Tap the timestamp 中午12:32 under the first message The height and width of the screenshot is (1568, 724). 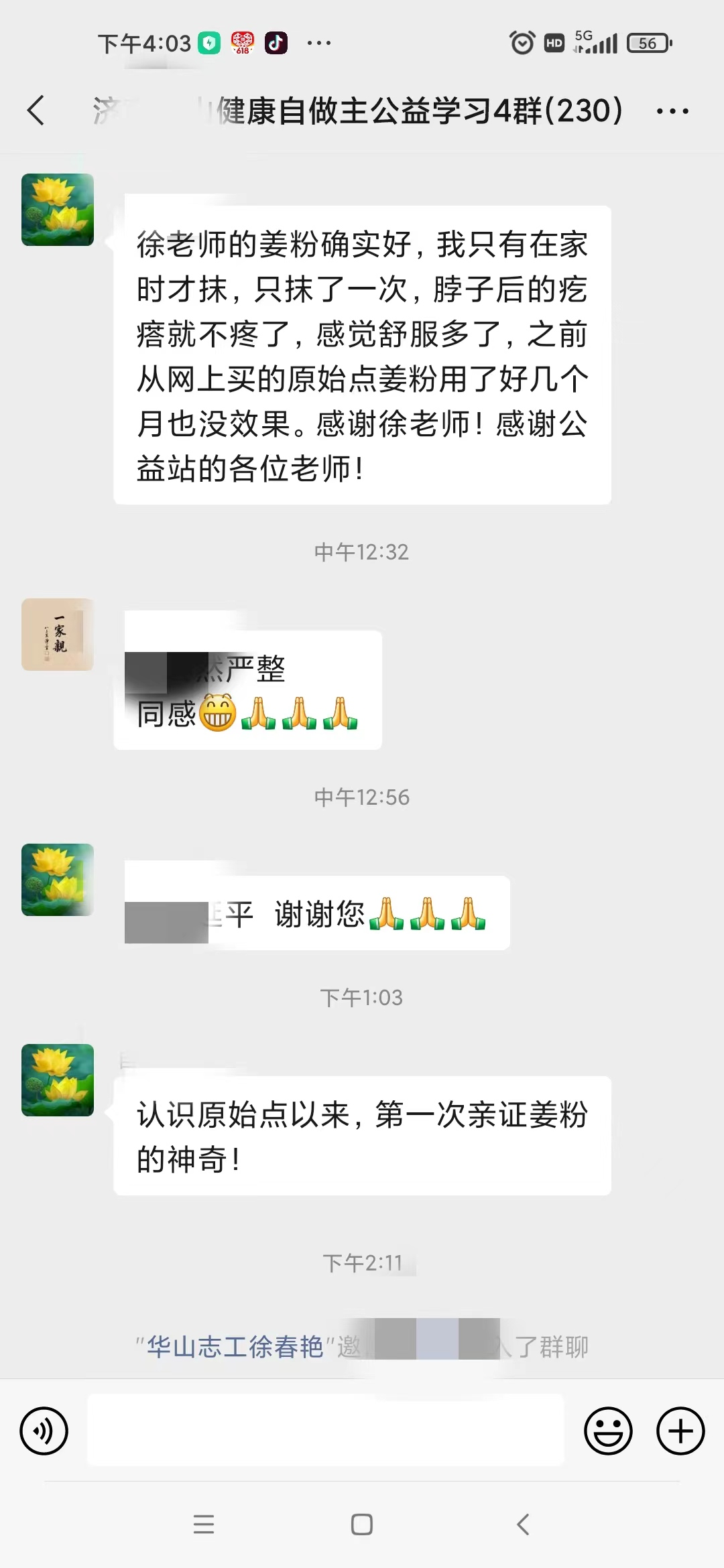point(361,551)
